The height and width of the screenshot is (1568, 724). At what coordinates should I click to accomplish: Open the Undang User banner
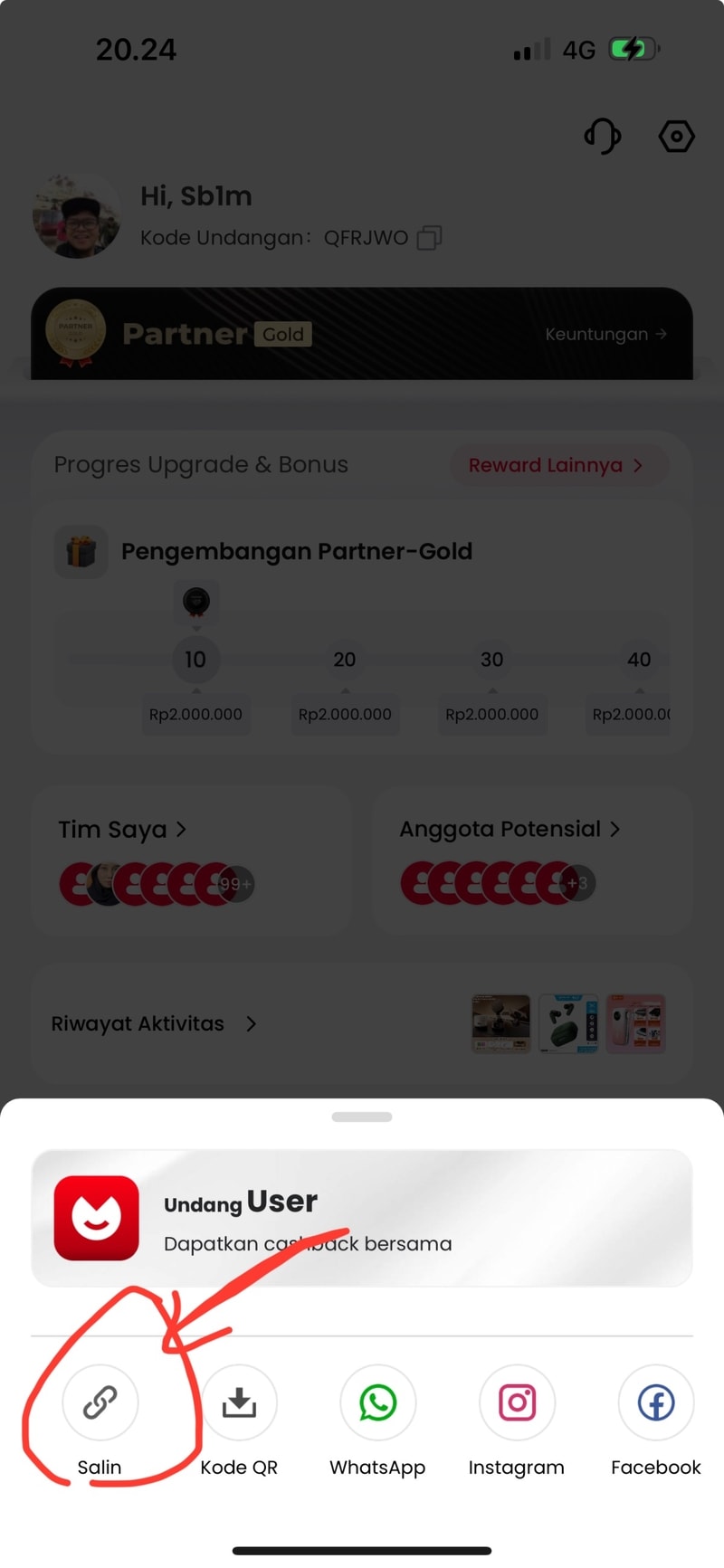click(x=362, y=1218)
